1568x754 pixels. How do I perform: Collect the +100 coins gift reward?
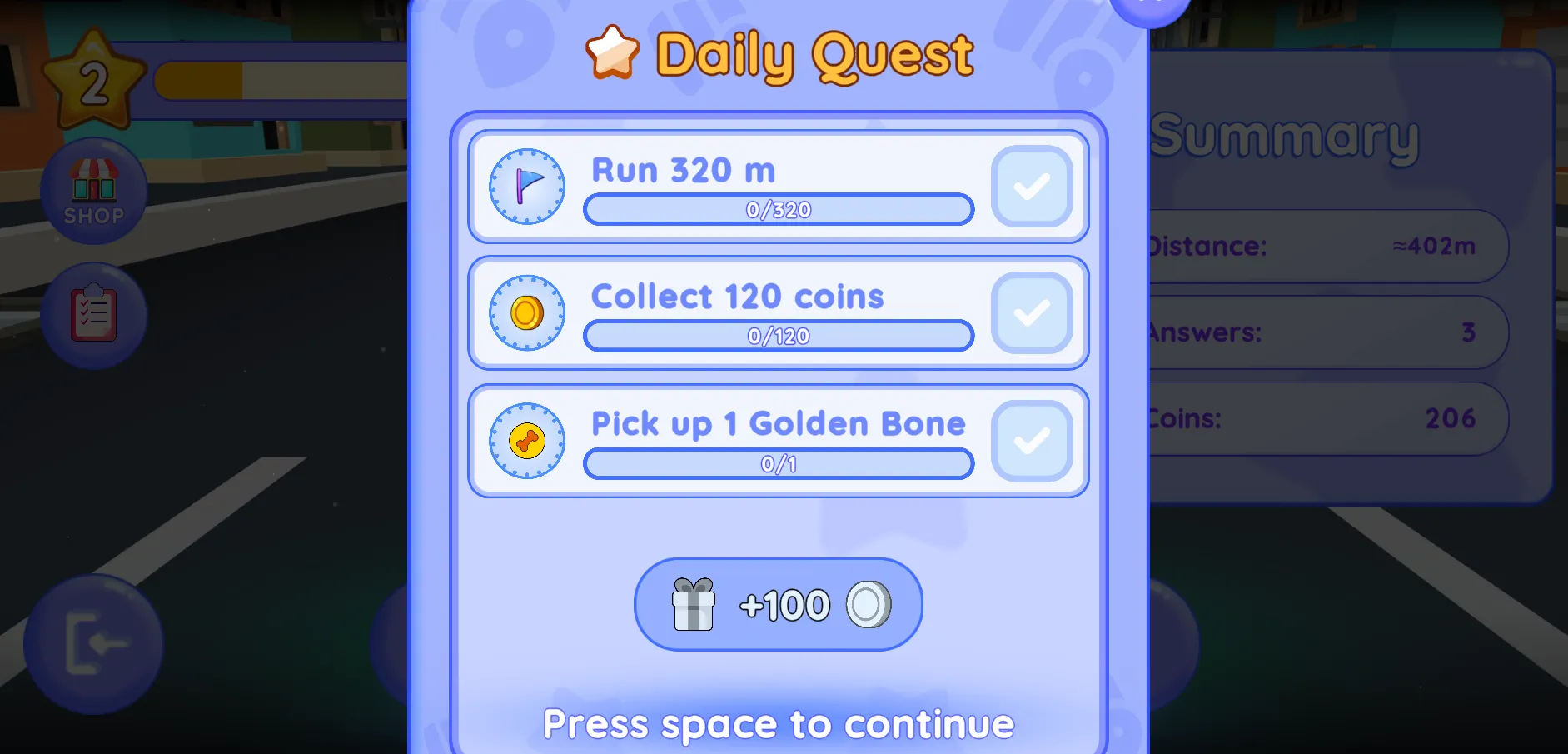coord(779,605)
